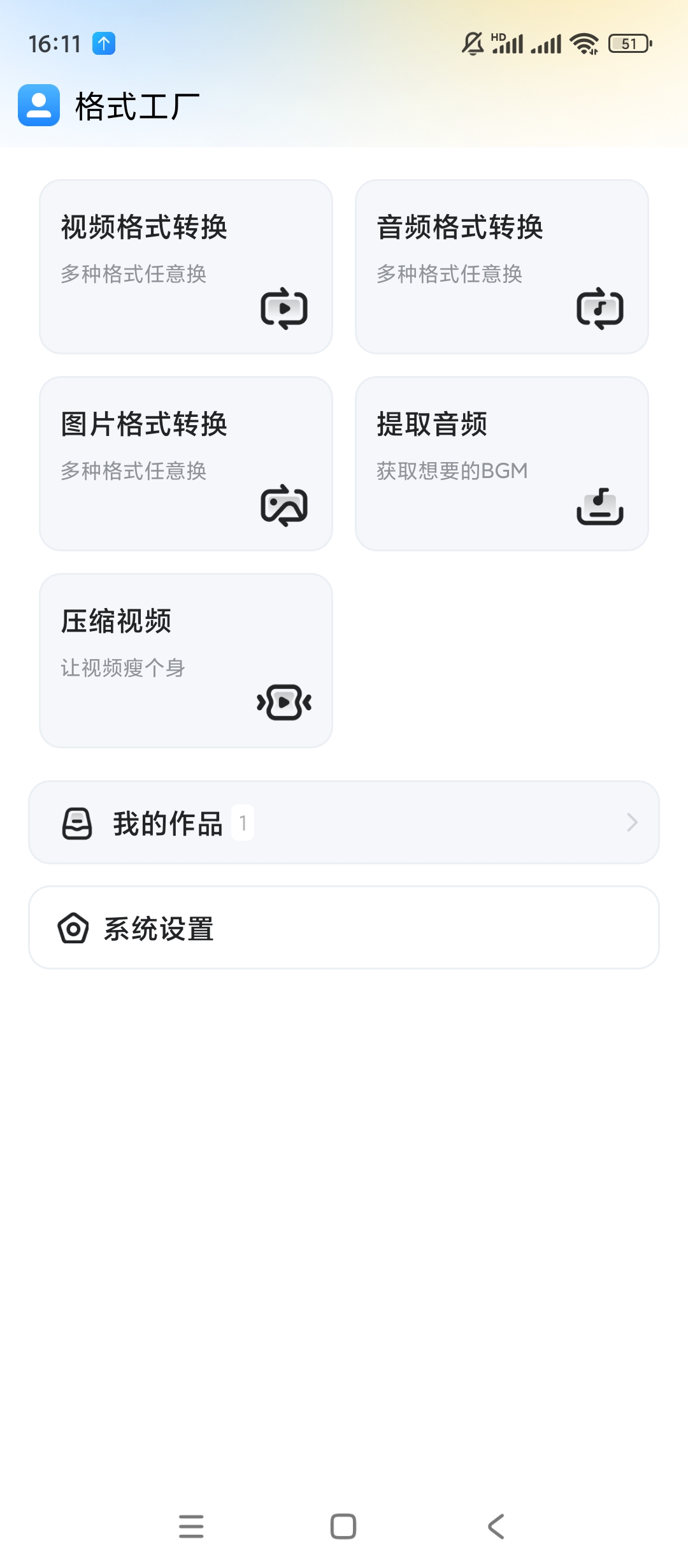Open the profile avatar icon
The height and width of the screenshot is (1568, 688).
[39, 105]
